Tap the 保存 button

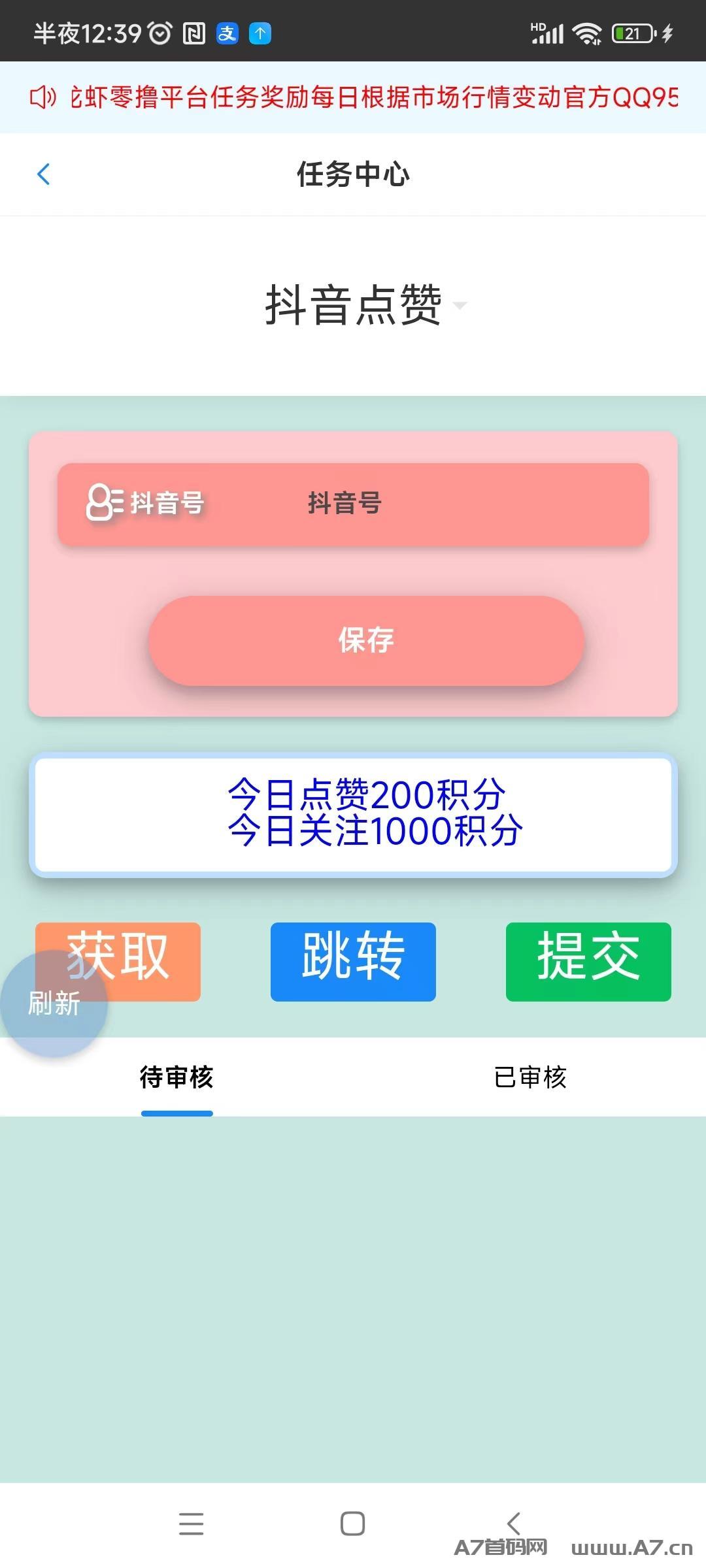[x=366, y=640]
